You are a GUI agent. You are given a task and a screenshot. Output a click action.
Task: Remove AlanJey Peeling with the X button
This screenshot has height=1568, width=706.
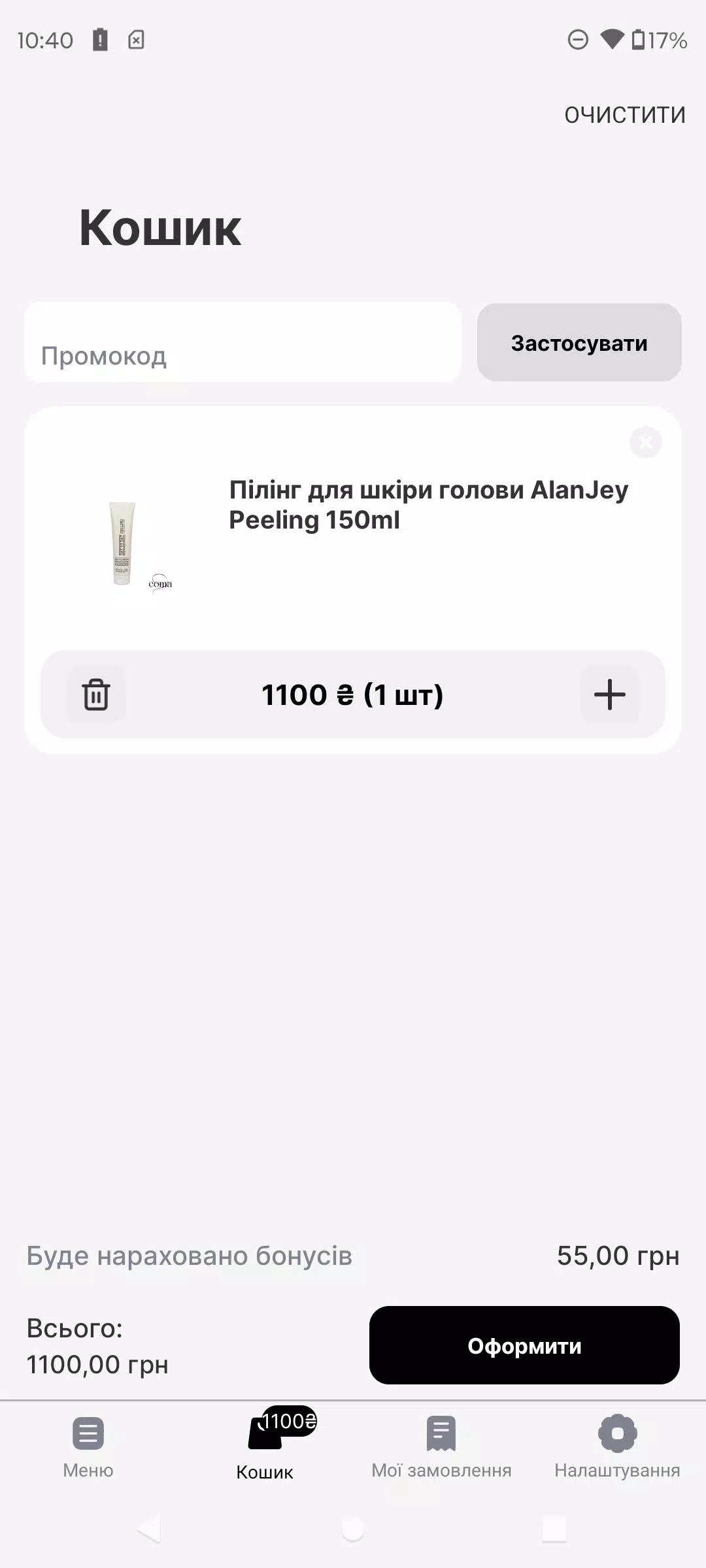pyautogui.click(x=645, y=442)
